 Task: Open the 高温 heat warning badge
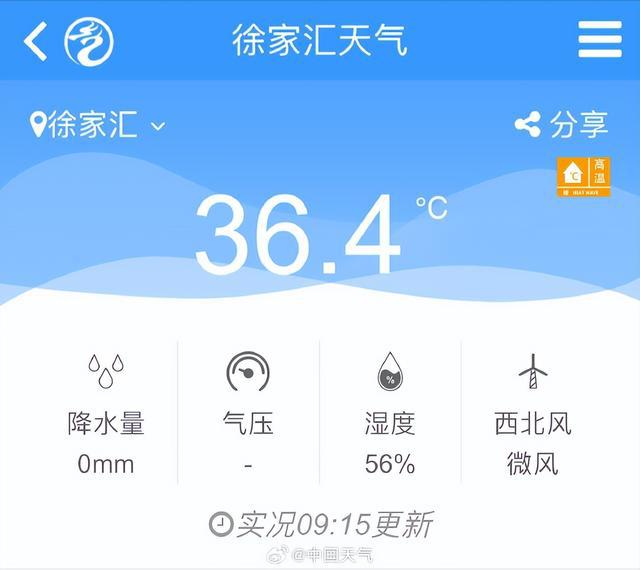click(x=584, y=176)
